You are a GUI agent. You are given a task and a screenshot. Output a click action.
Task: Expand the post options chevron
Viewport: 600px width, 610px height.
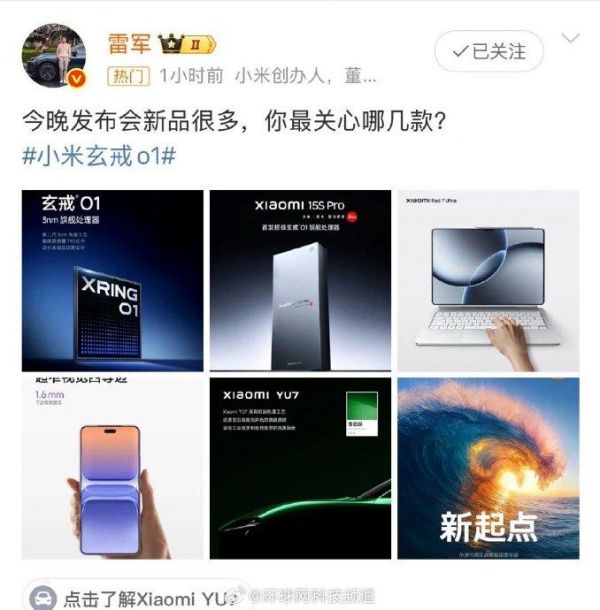[571, 38]
